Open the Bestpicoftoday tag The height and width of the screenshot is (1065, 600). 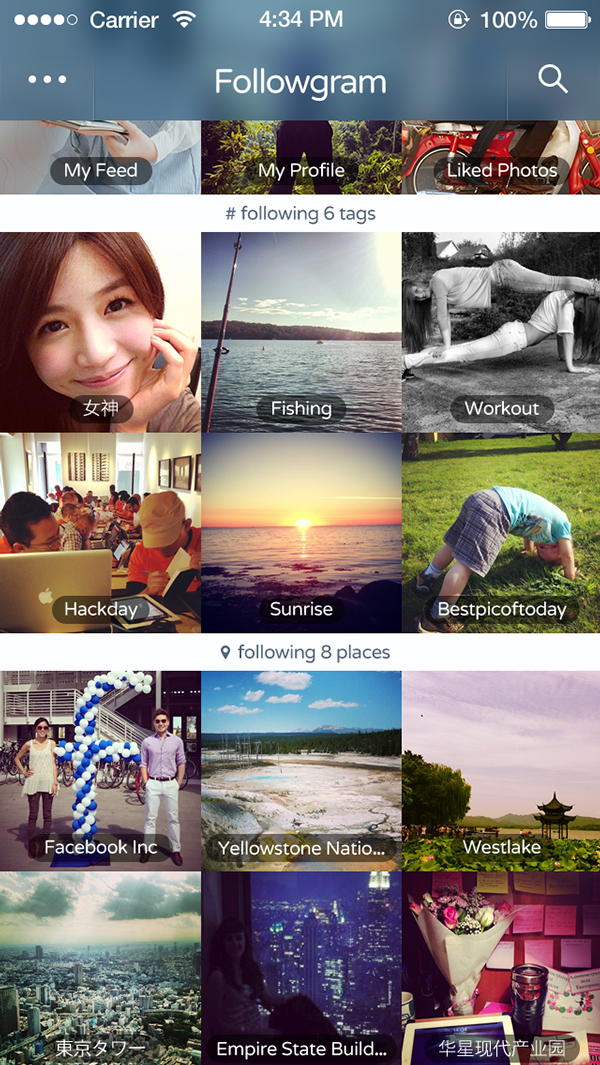[501, 533]
